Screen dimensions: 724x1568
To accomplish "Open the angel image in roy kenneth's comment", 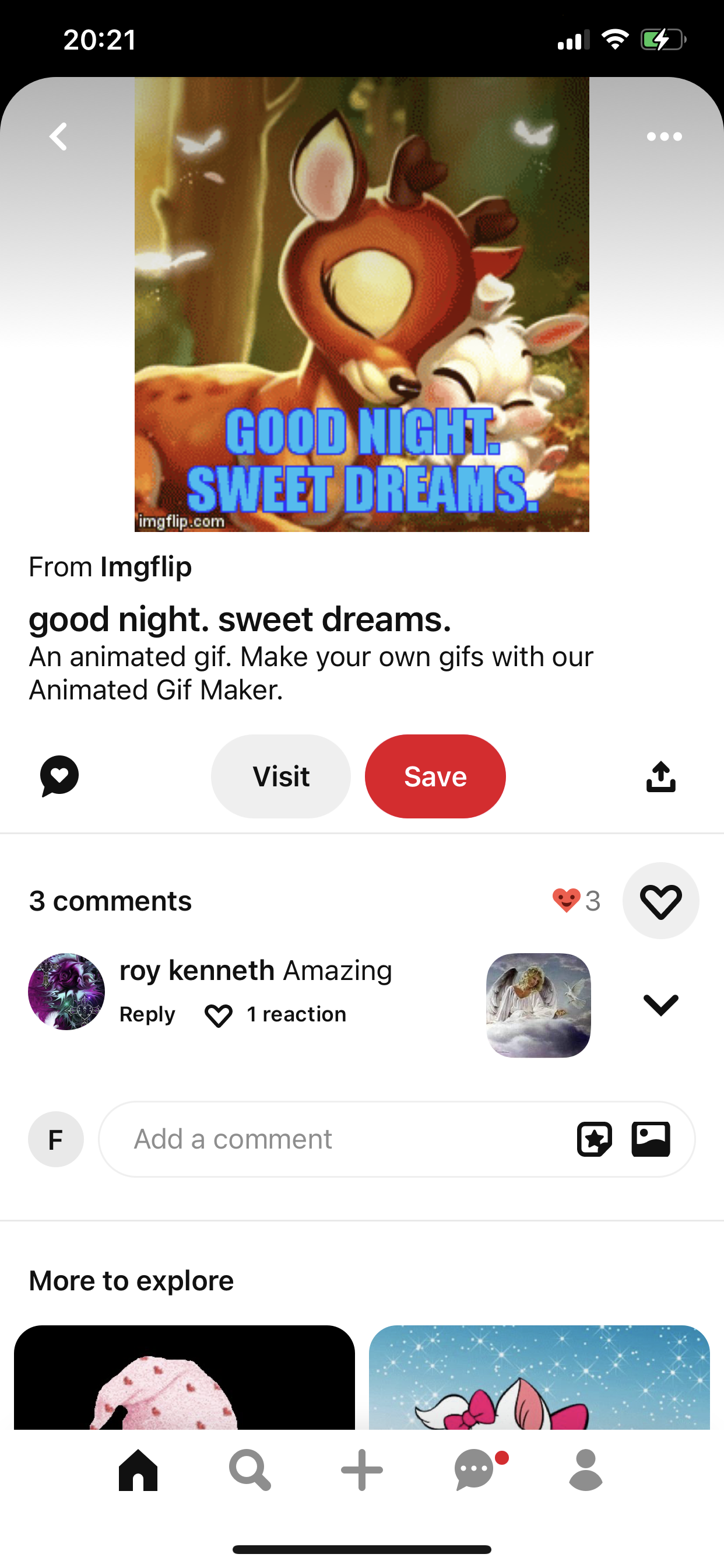I will click(538, 1005).
